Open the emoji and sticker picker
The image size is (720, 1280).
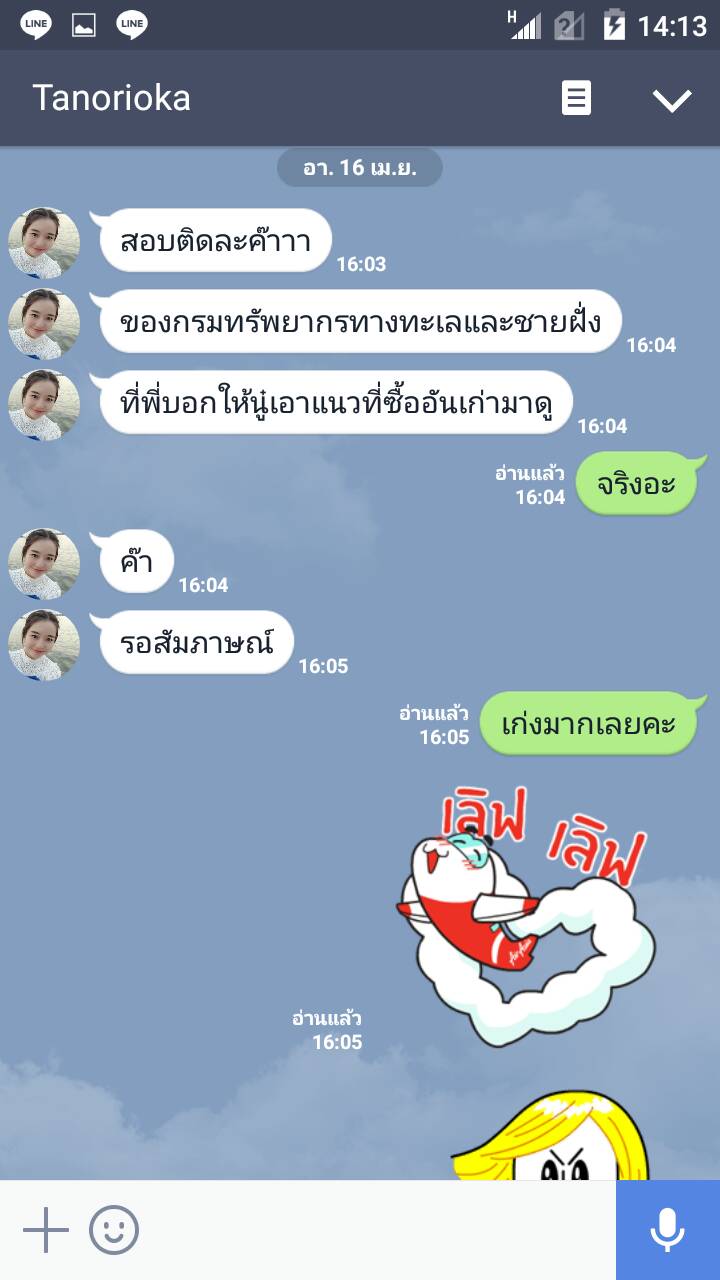point(114,1230)
